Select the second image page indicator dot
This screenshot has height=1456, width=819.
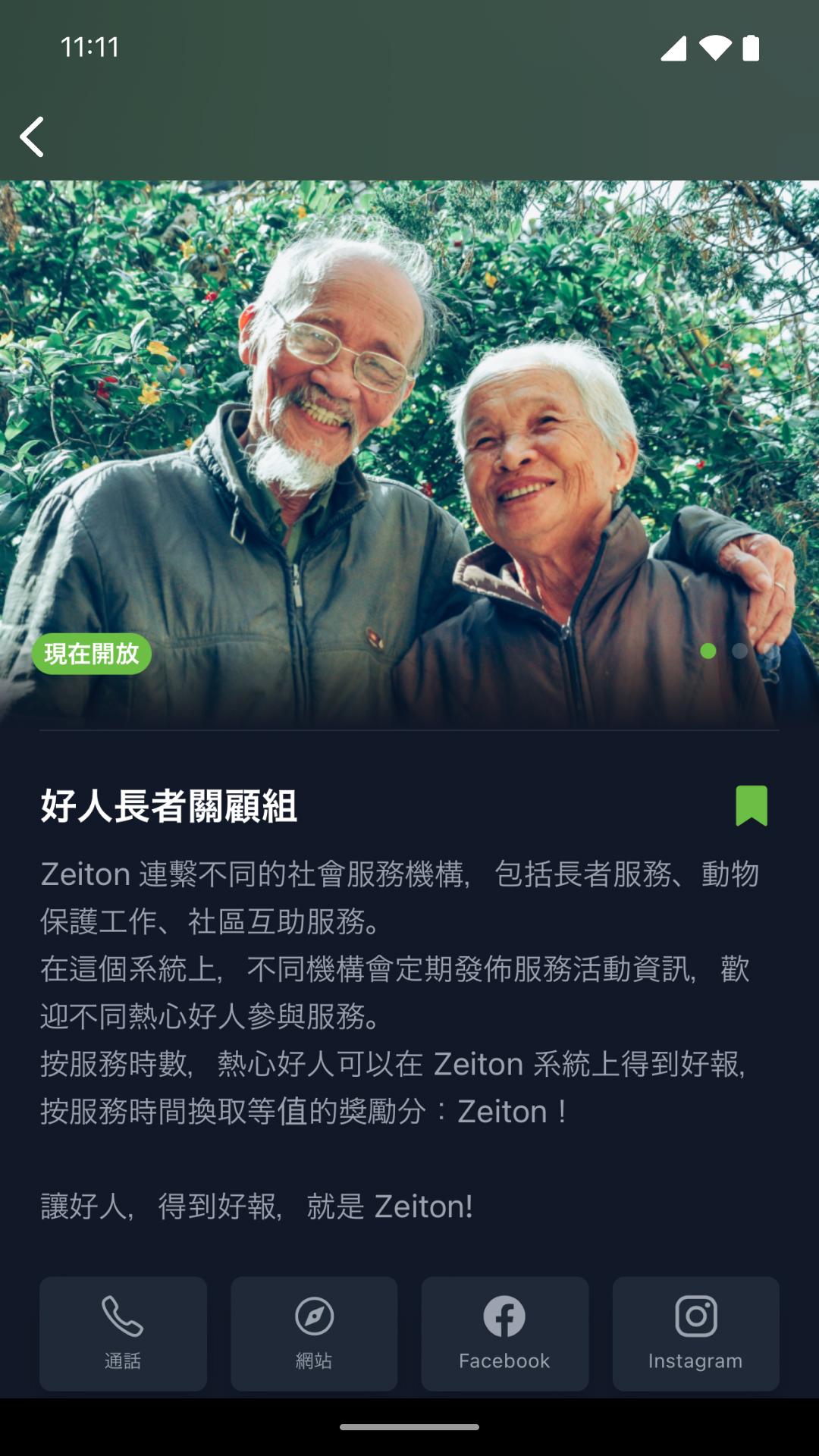739,651
